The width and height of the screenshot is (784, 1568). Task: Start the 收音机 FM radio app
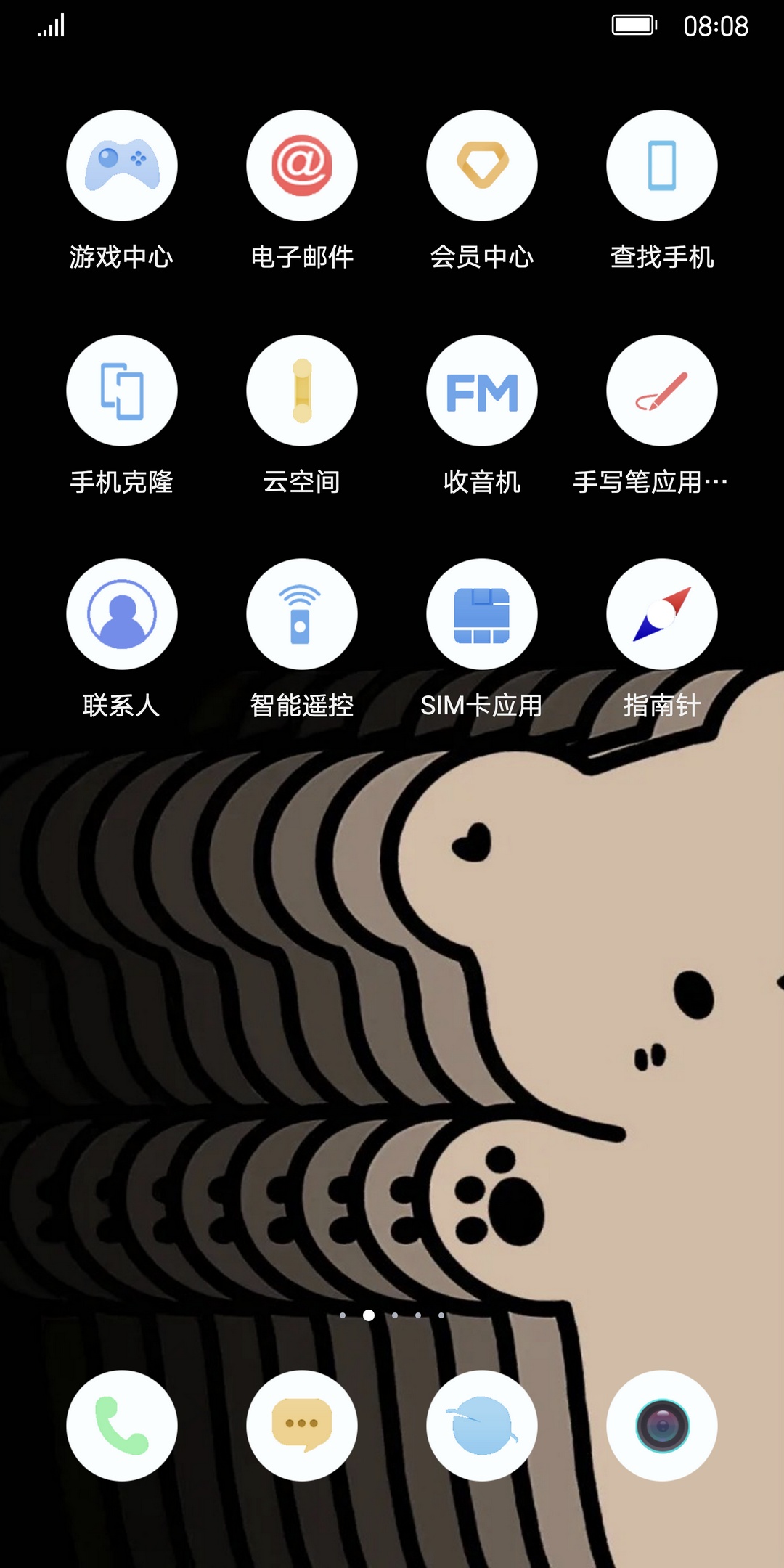(481, 391)
